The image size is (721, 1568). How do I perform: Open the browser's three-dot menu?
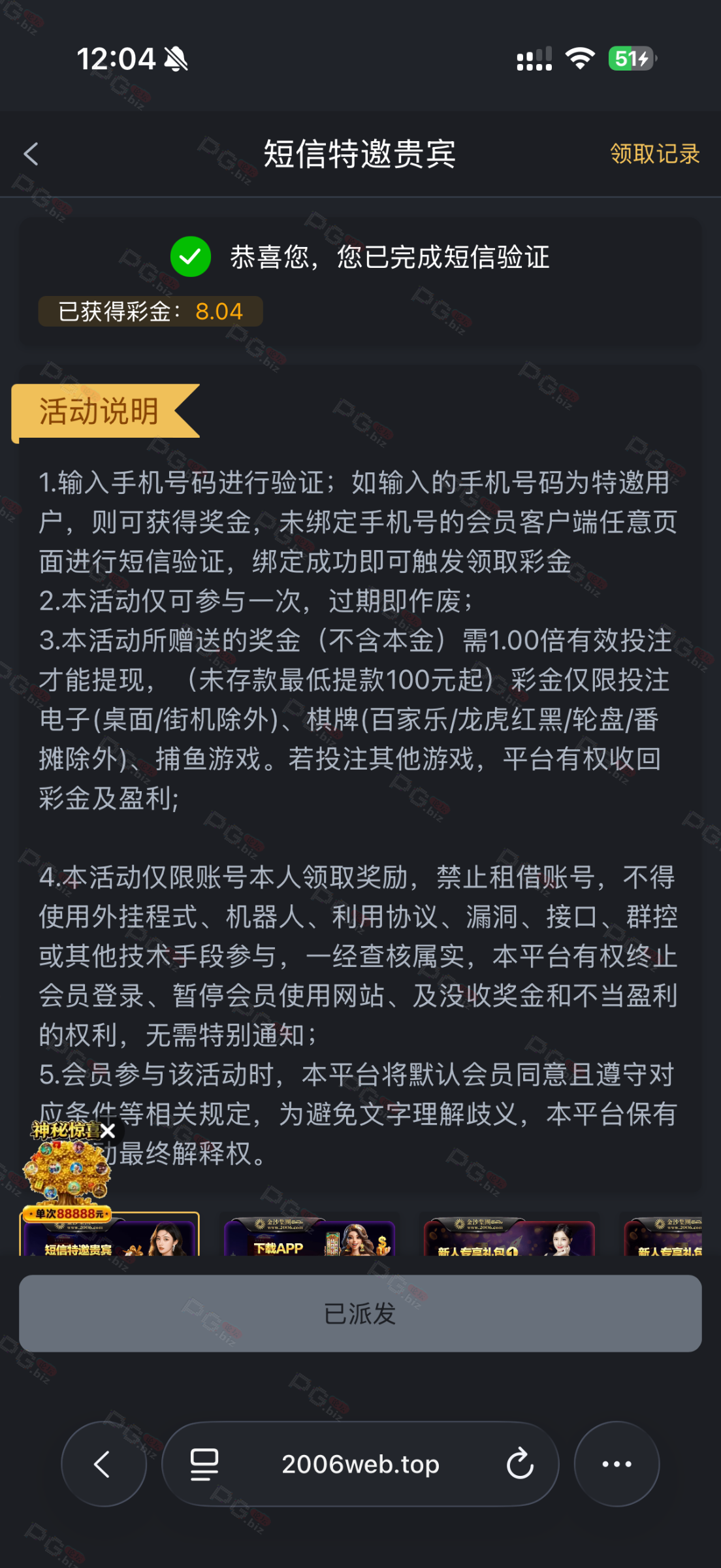coord(617,1464)
